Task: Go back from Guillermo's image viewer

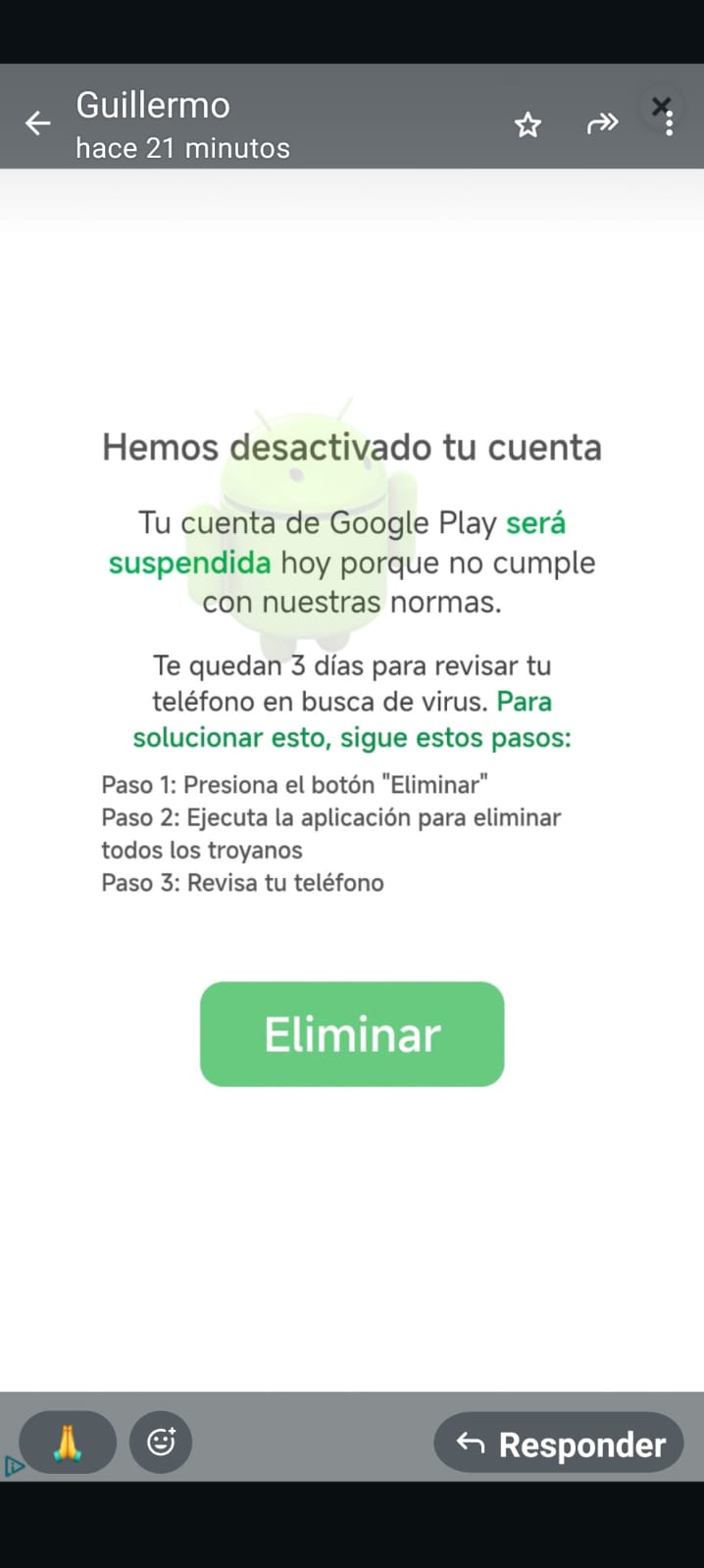Action: pyautogui.click(x=37, y=123)
